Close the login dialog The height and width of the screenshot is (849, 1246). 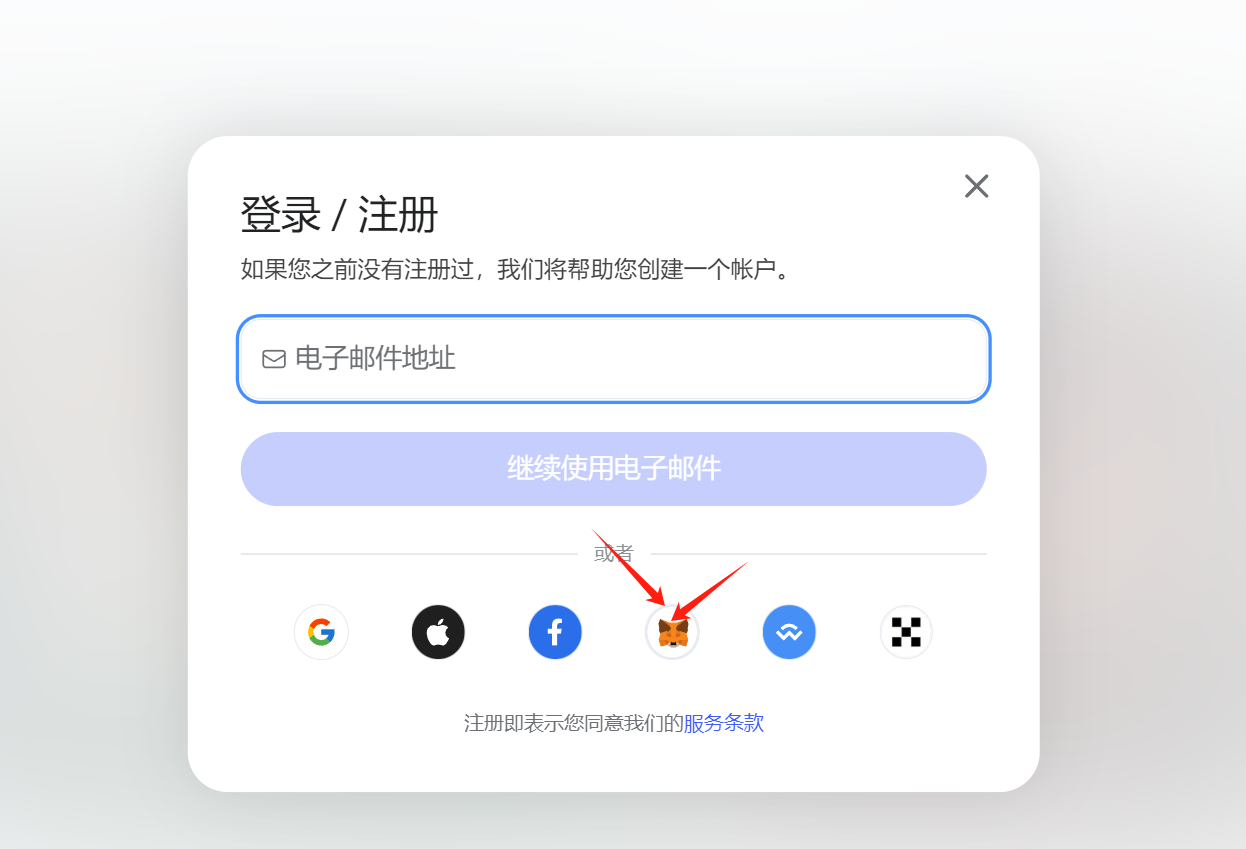976,186
